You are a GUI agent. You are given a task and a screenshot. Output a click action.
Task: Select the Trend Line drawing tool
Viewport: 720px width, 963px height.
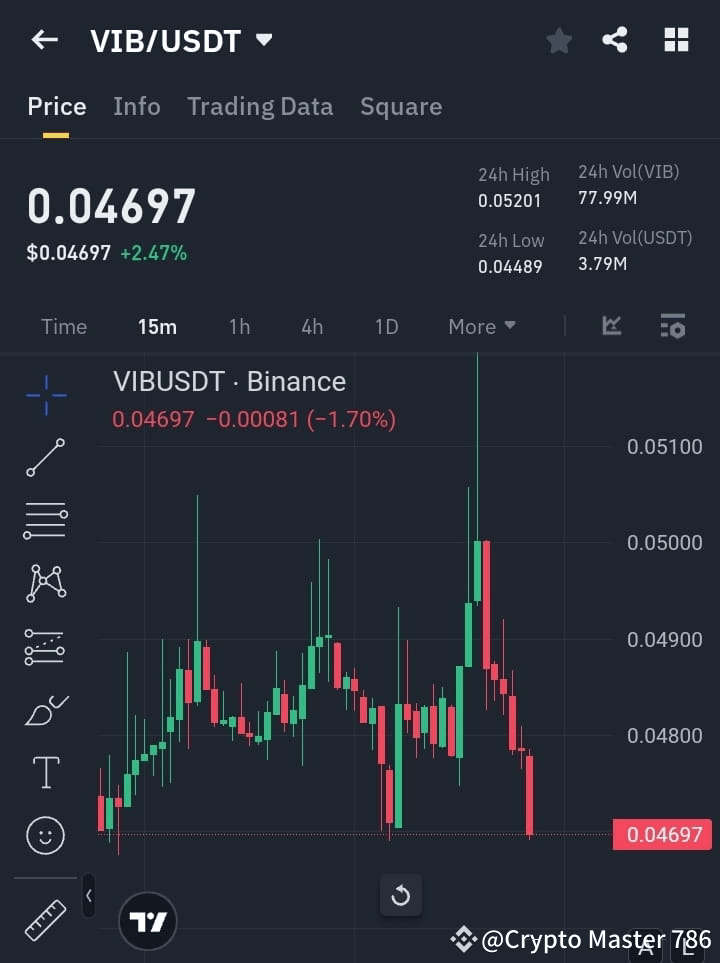(x=45, y=458)
